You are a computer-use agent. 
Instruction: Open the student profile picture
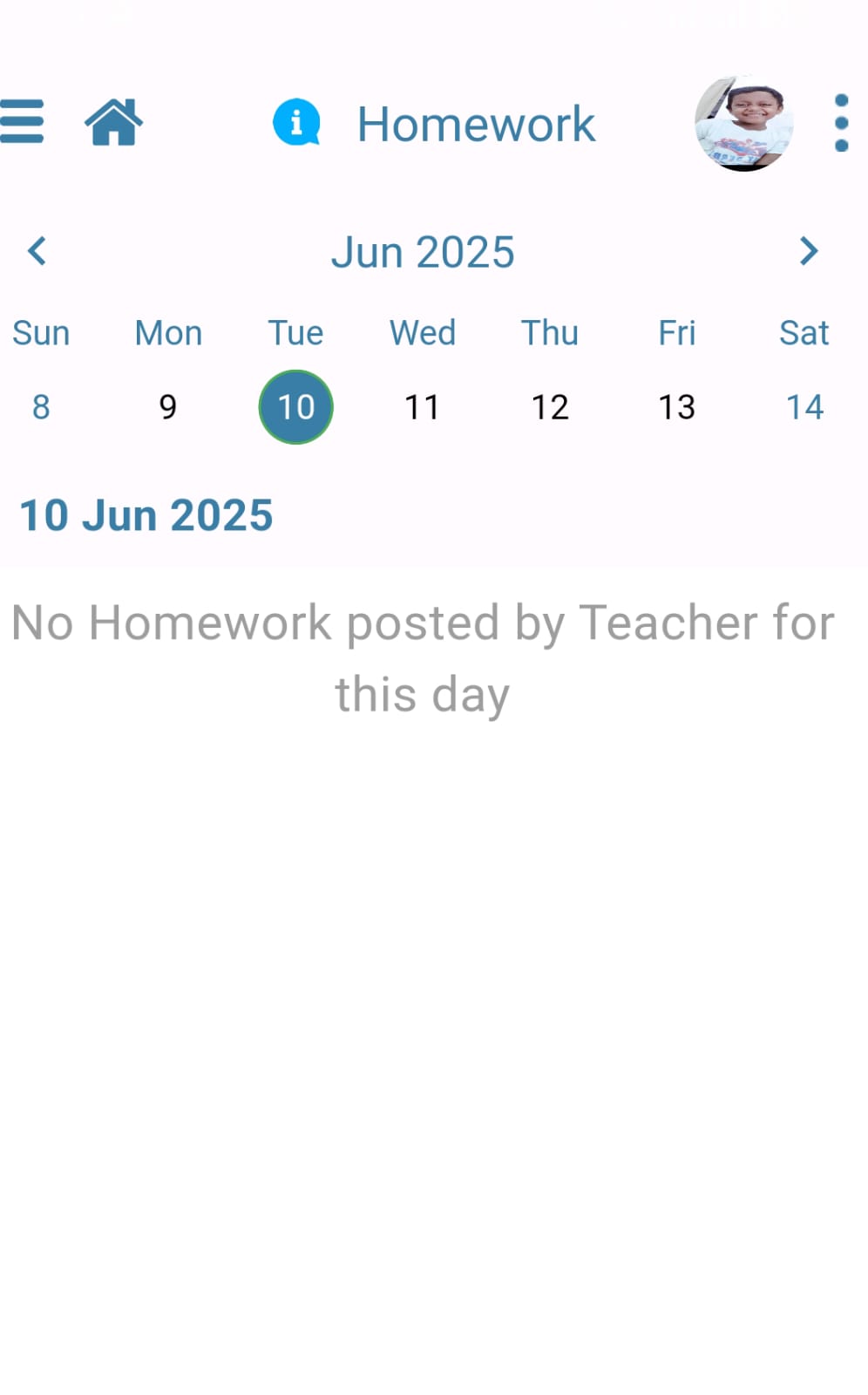pos(743,123)
